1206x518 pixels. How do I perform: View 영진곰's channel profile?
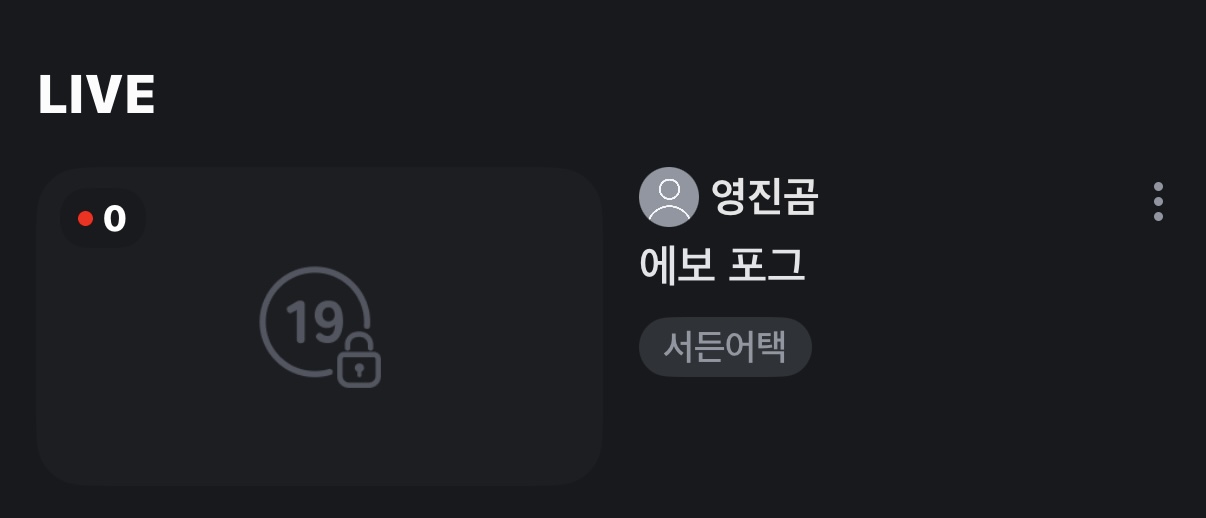coord(668,196)
